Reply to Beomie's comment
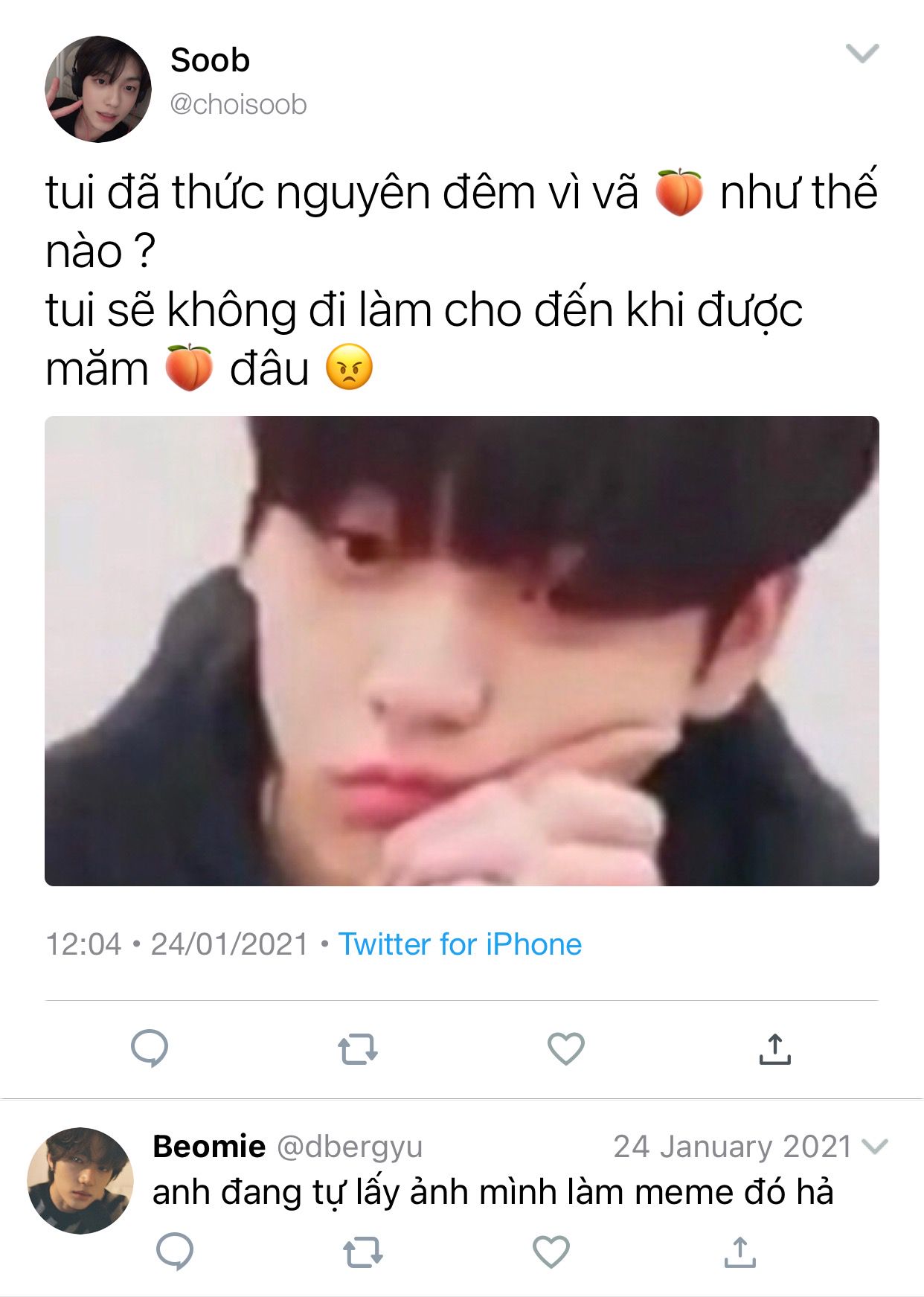The height and width of the screenshot is (1297, 924). (x=175, y=1252)
